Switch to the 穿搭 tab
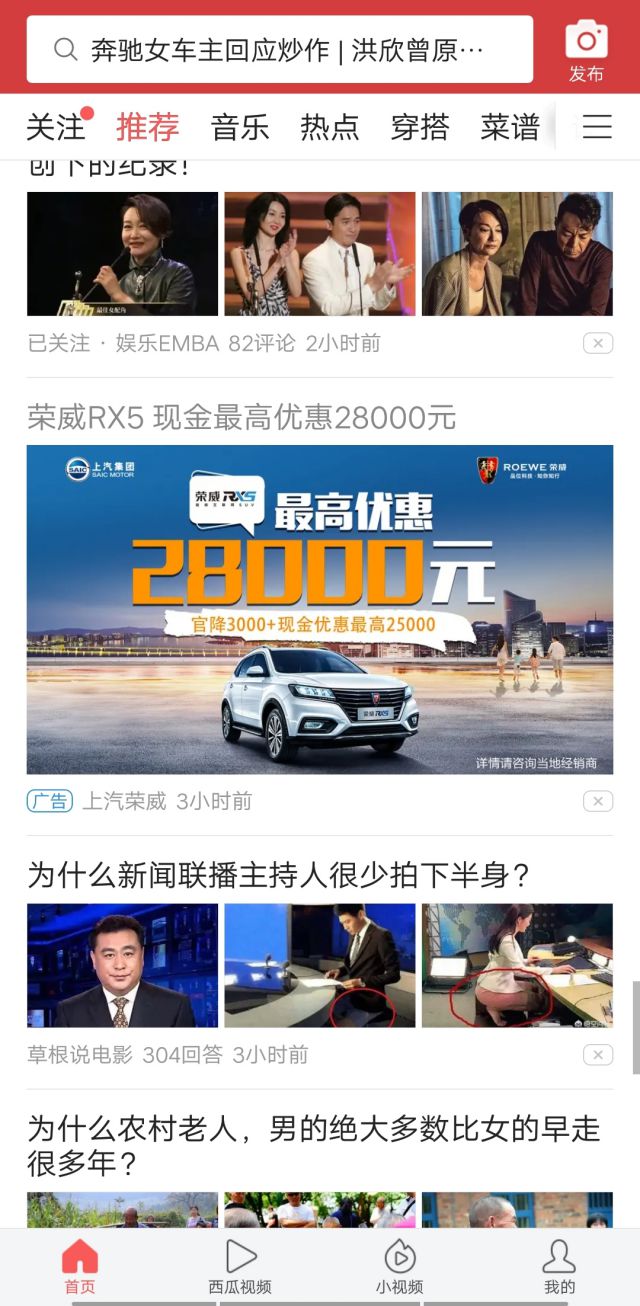This screenshot has width=640, height=1306. pyautogui.click(x=420, y=127)
